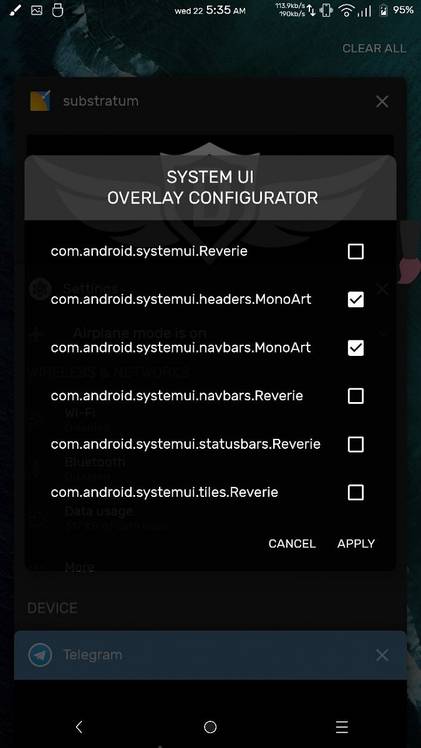Go back with the navigation bar arrow

(x=79, y=727)
